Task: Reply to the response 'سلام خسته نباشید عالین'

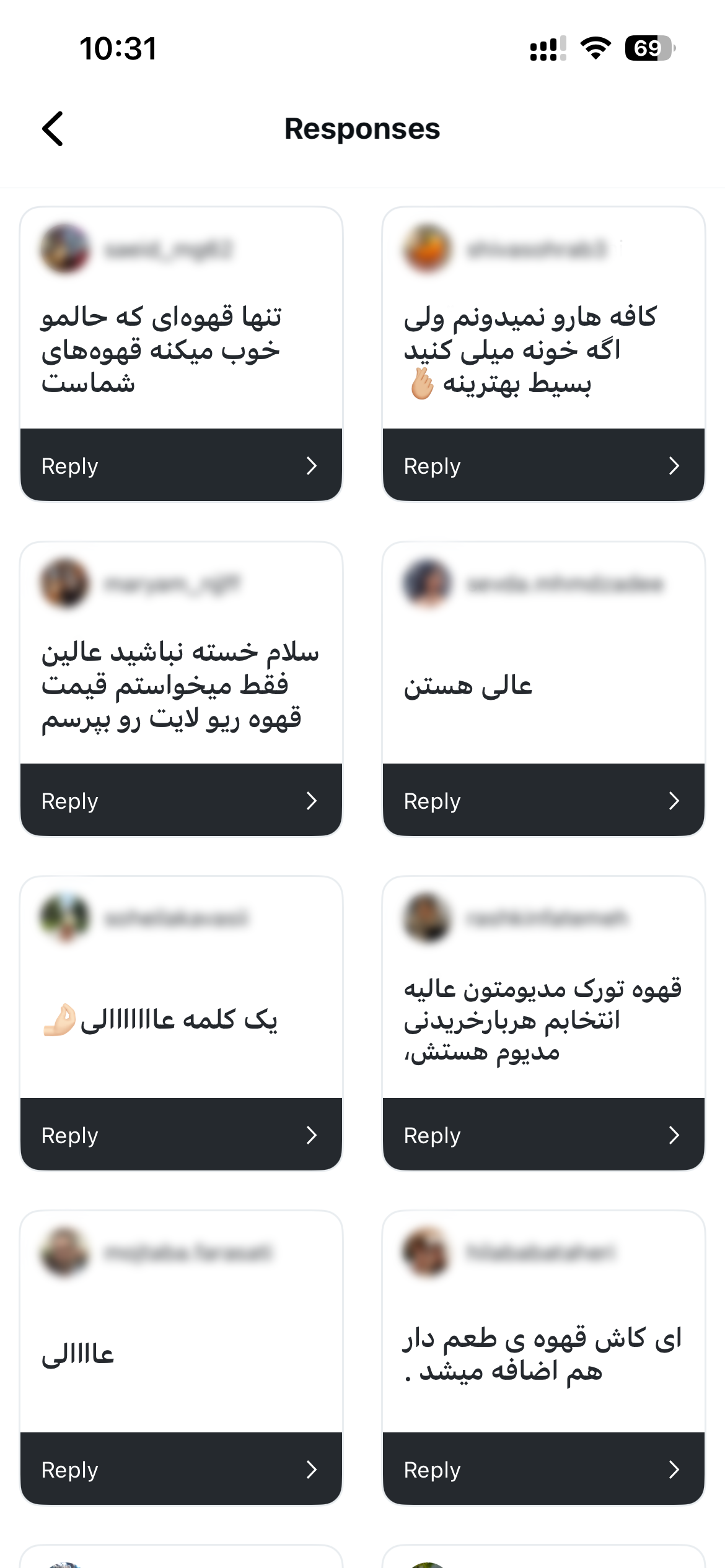Action: coord(180,801)
